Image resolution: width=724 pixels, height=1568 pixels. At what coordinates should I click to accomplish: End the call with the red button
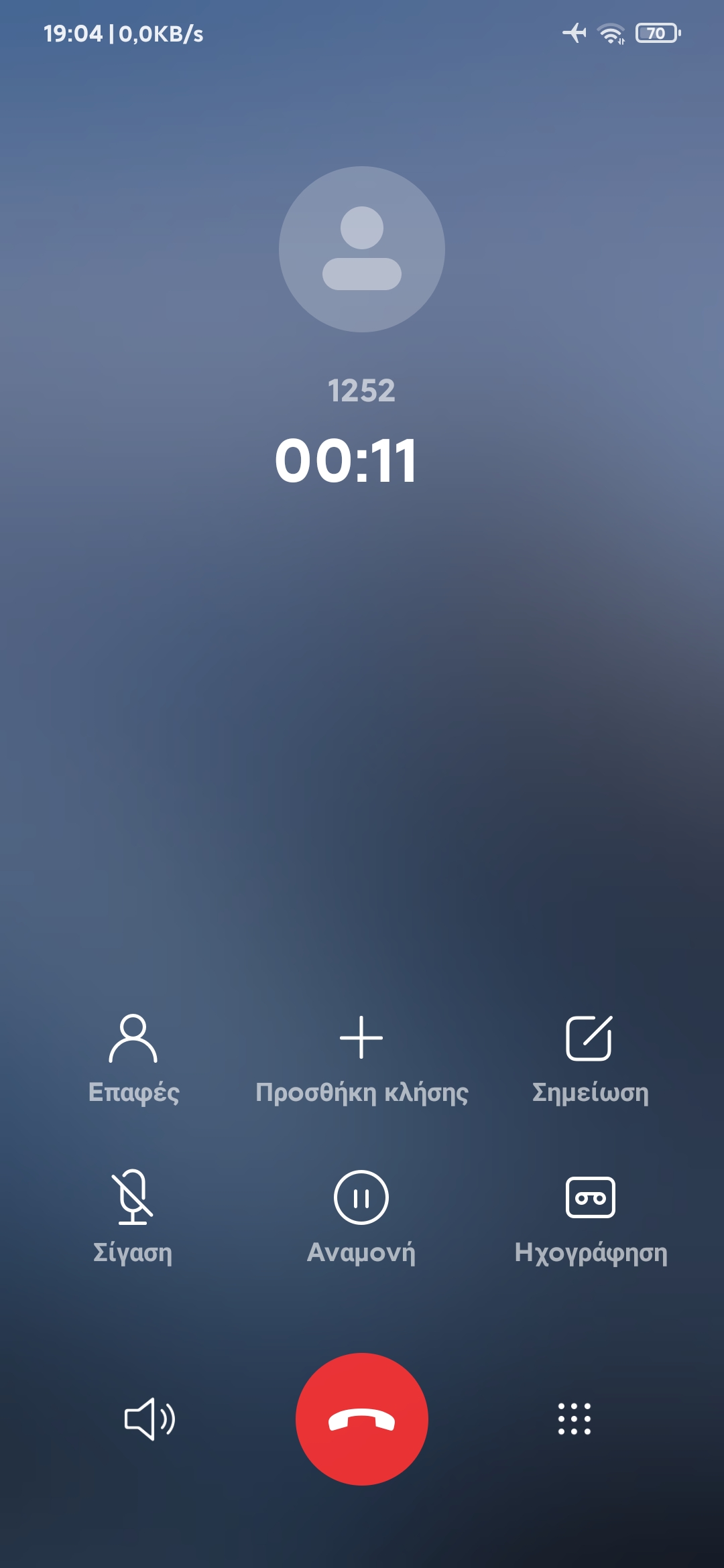(362, 1419)
